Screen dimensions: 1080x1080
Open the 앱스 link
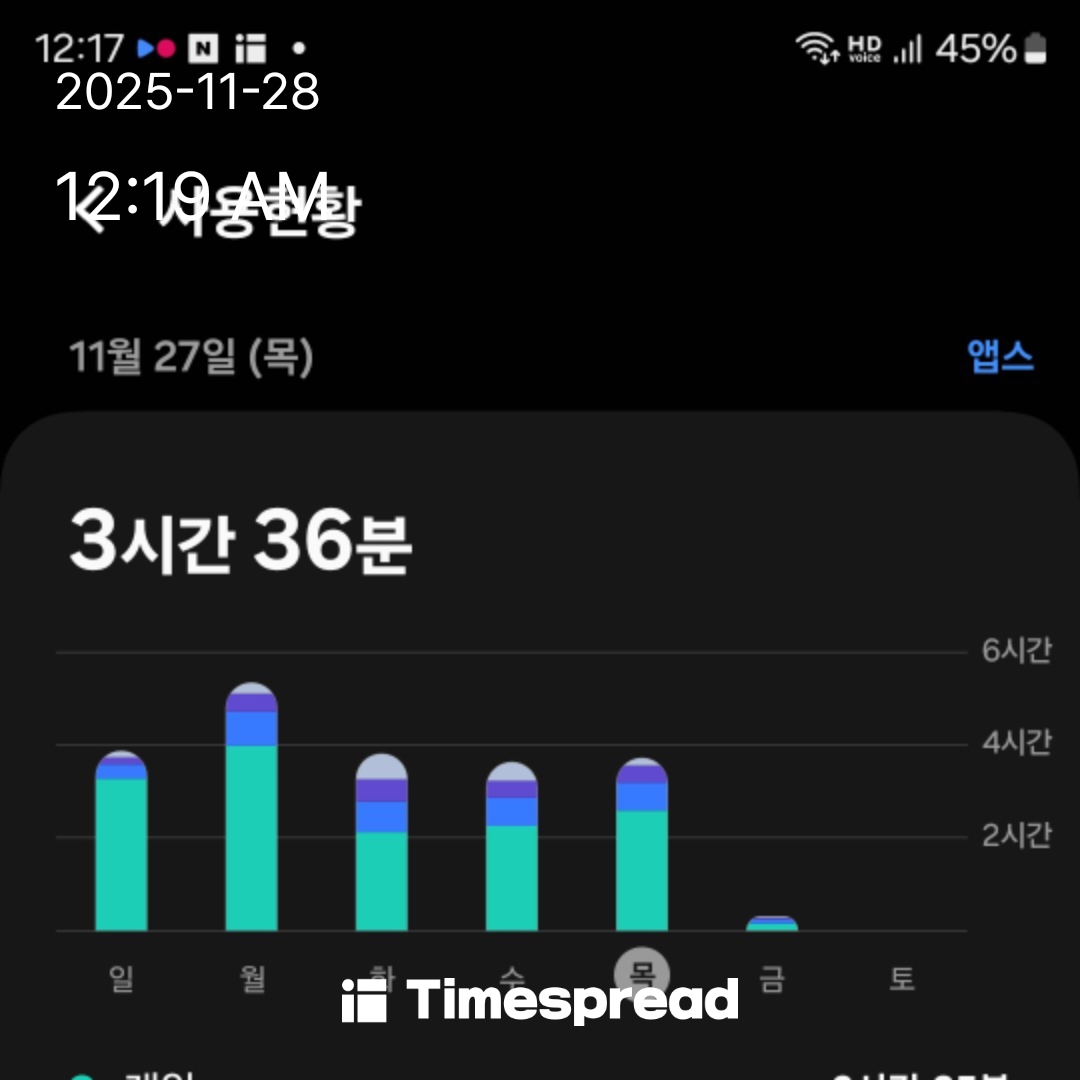pos(1000,357)
